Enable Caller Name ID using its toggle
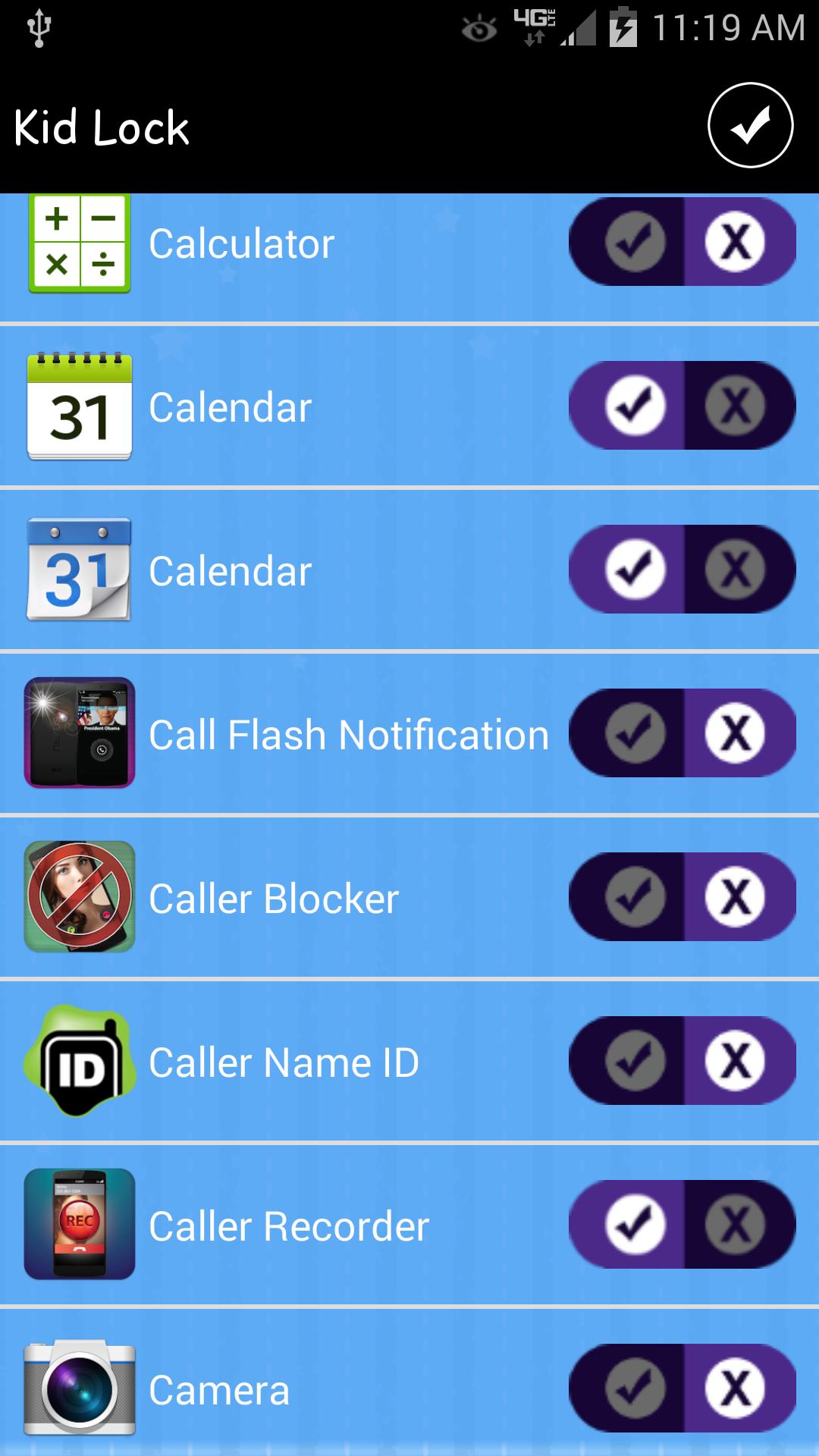Image resolution: width=819 pixels, height=1456 pixels. click(635, 1061)
